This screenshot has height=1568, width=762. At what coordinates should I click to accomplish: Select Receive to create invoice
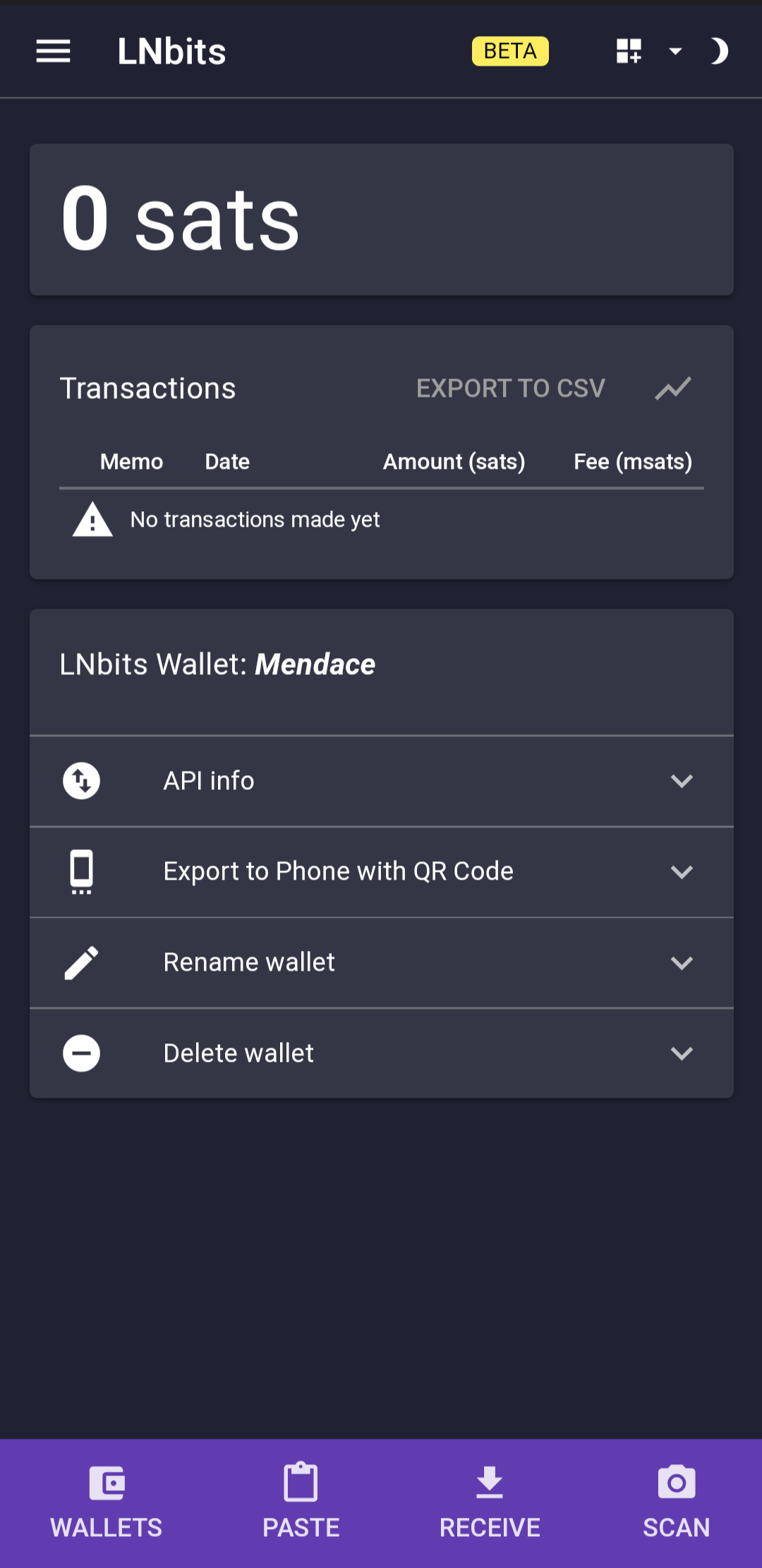pos(490,1502)
